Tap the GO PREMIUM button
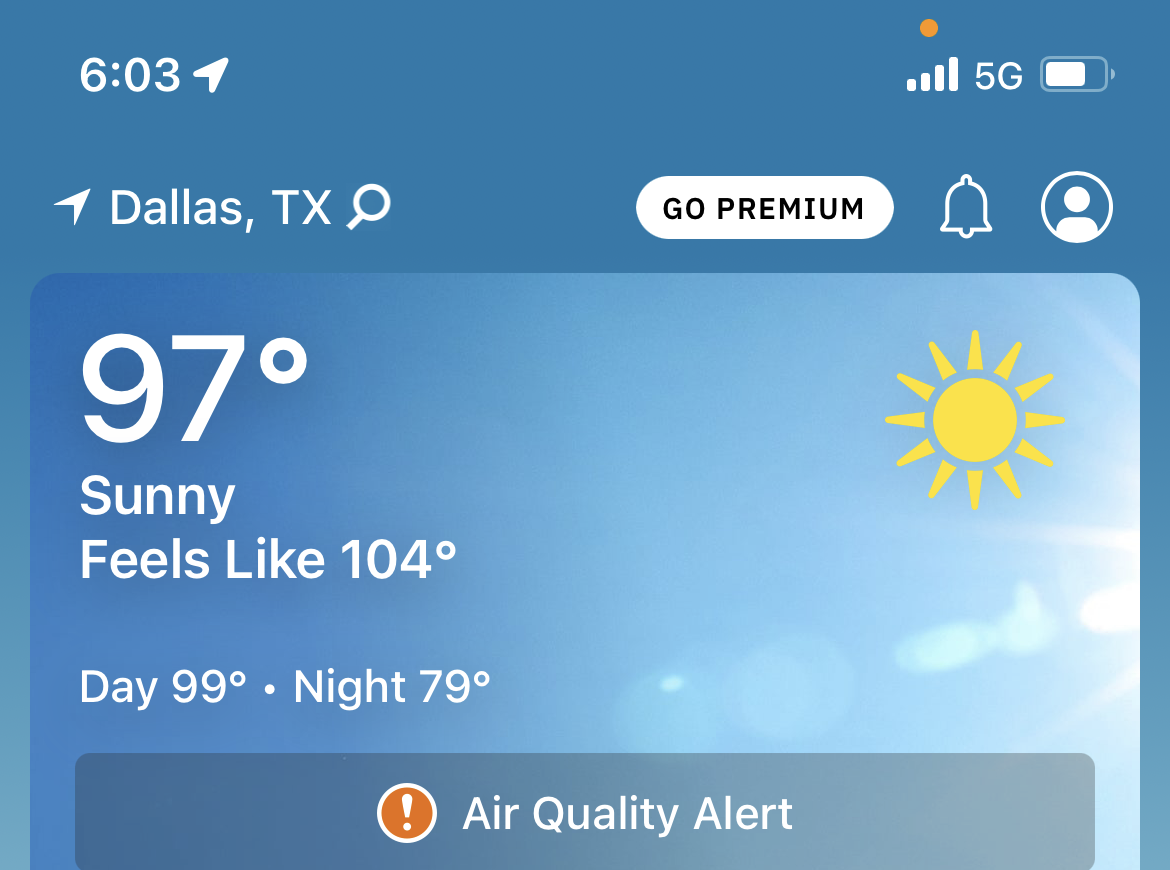Viewport: 1170px width, 870px height. pos(764,208)
